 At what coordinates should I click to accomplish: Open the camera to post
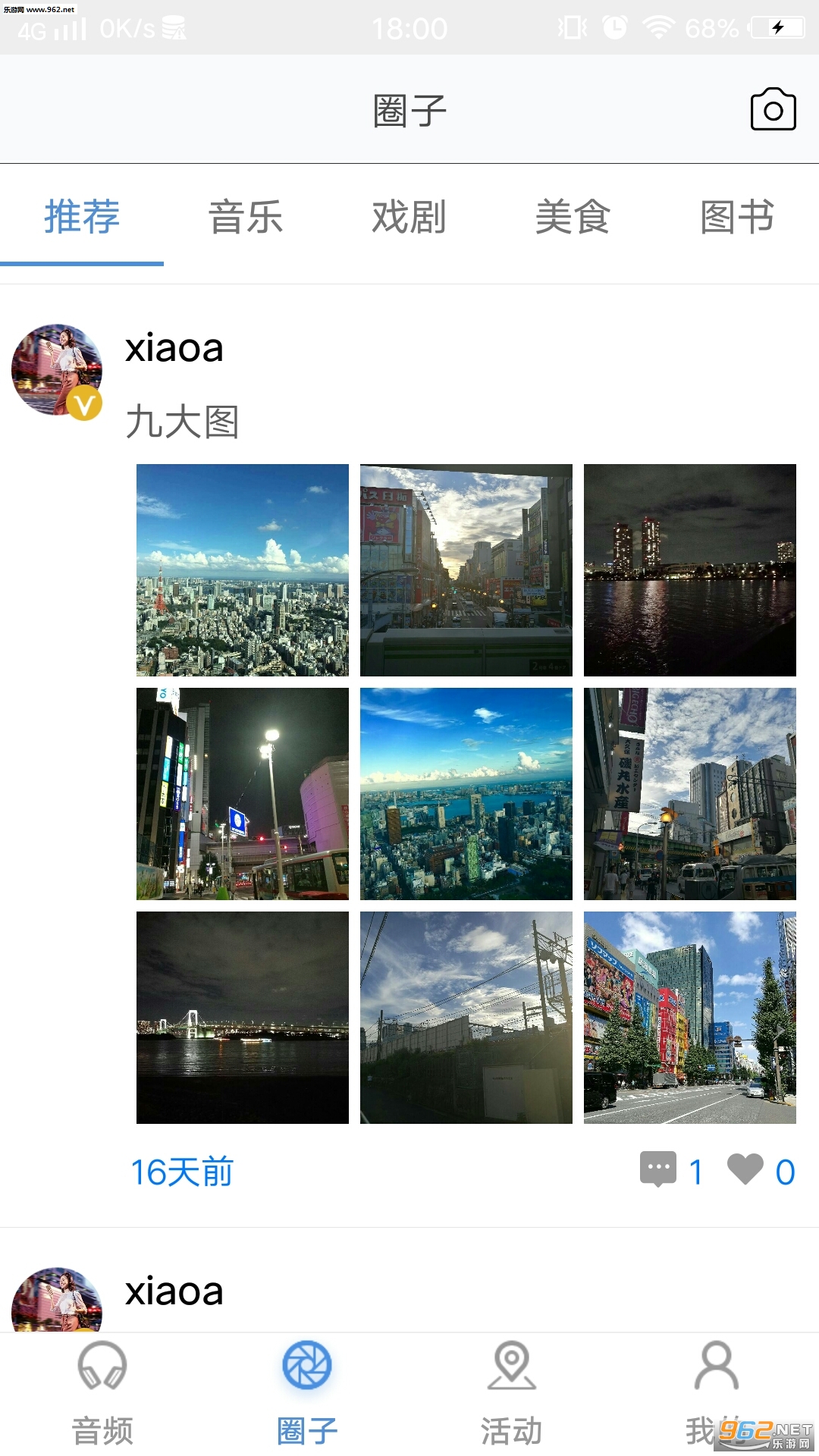pos(773,110)
